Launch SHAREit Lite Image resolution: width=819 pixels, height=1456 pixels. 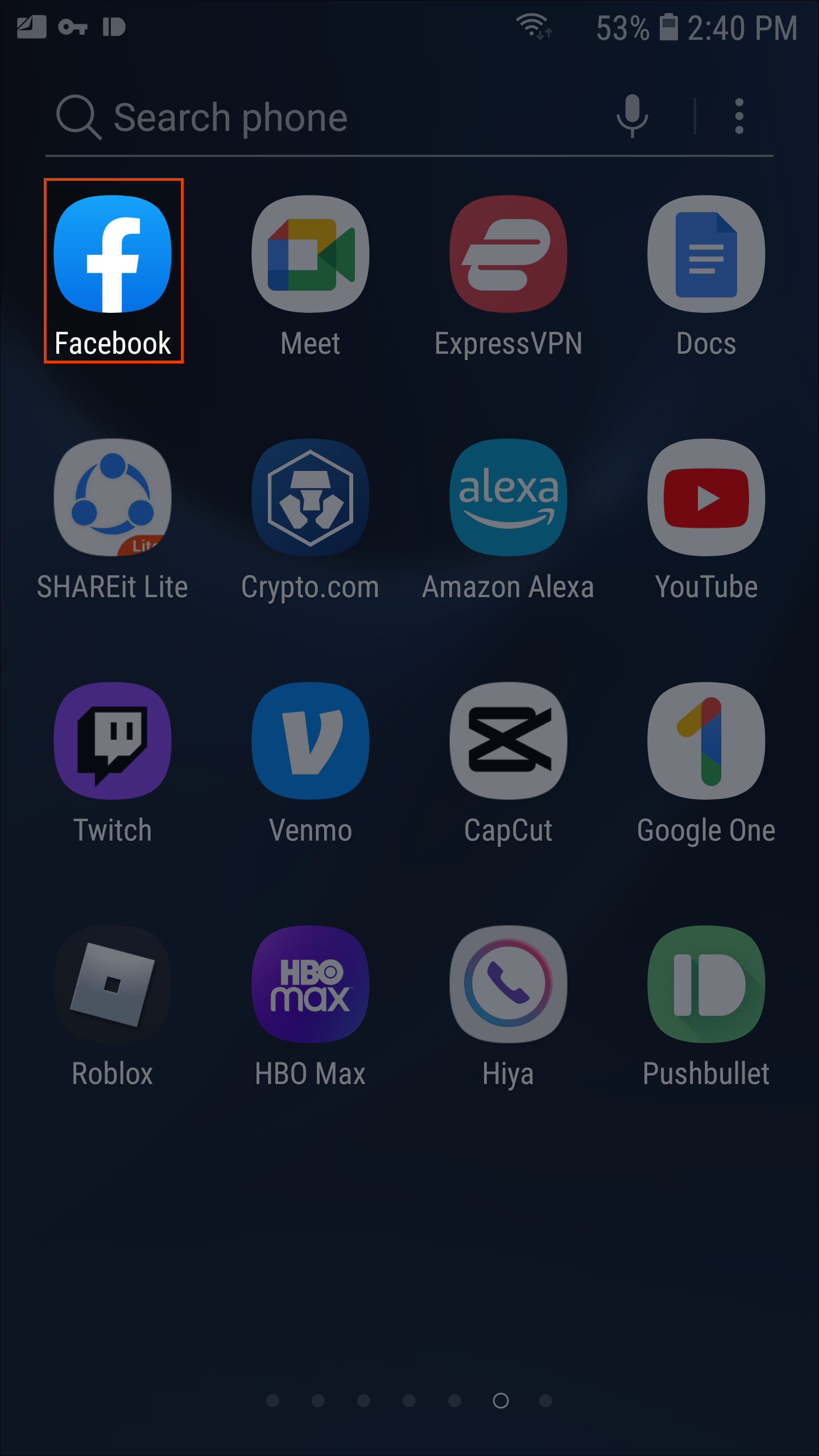(113, 498)
